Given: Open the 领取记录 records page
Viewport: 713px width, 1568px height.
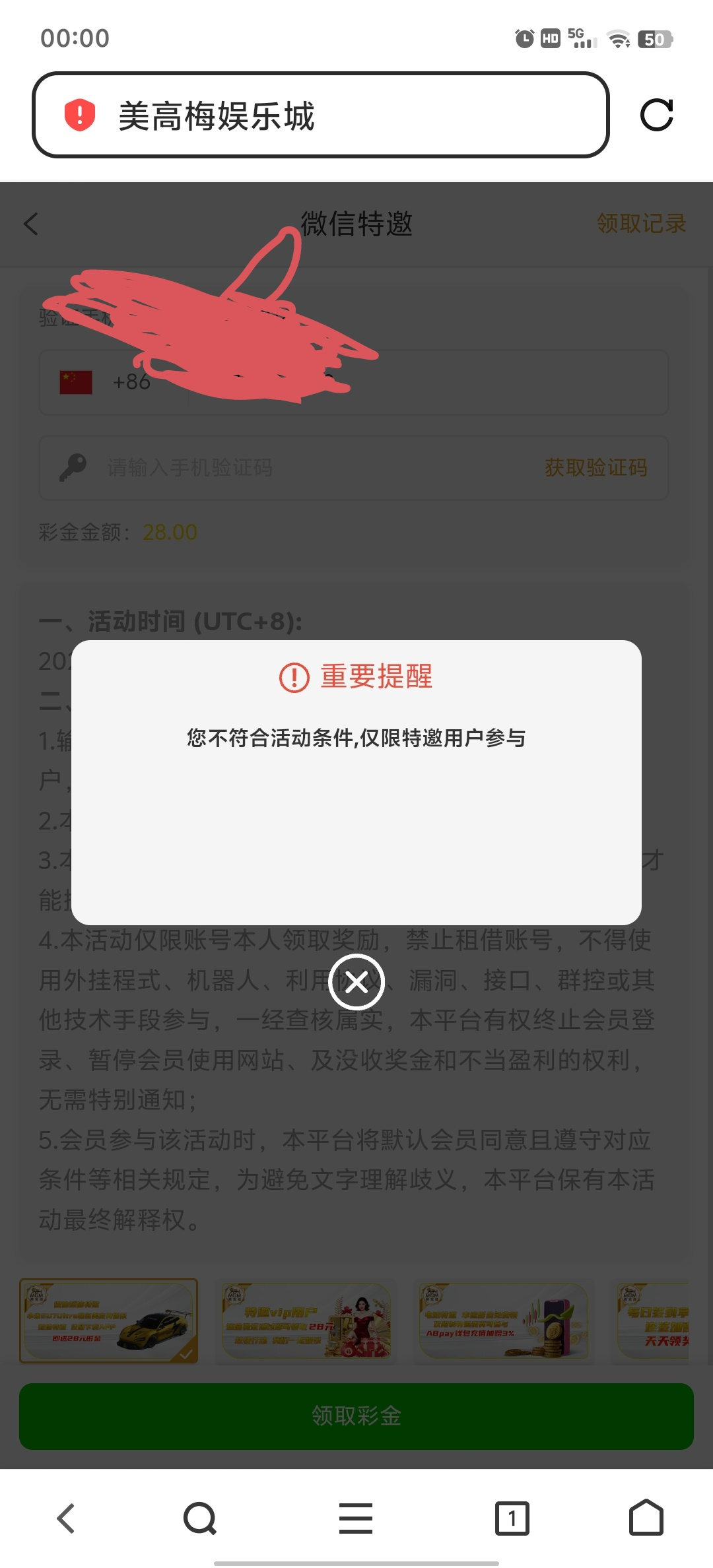Looking at the screenshot, I should 642,224.
